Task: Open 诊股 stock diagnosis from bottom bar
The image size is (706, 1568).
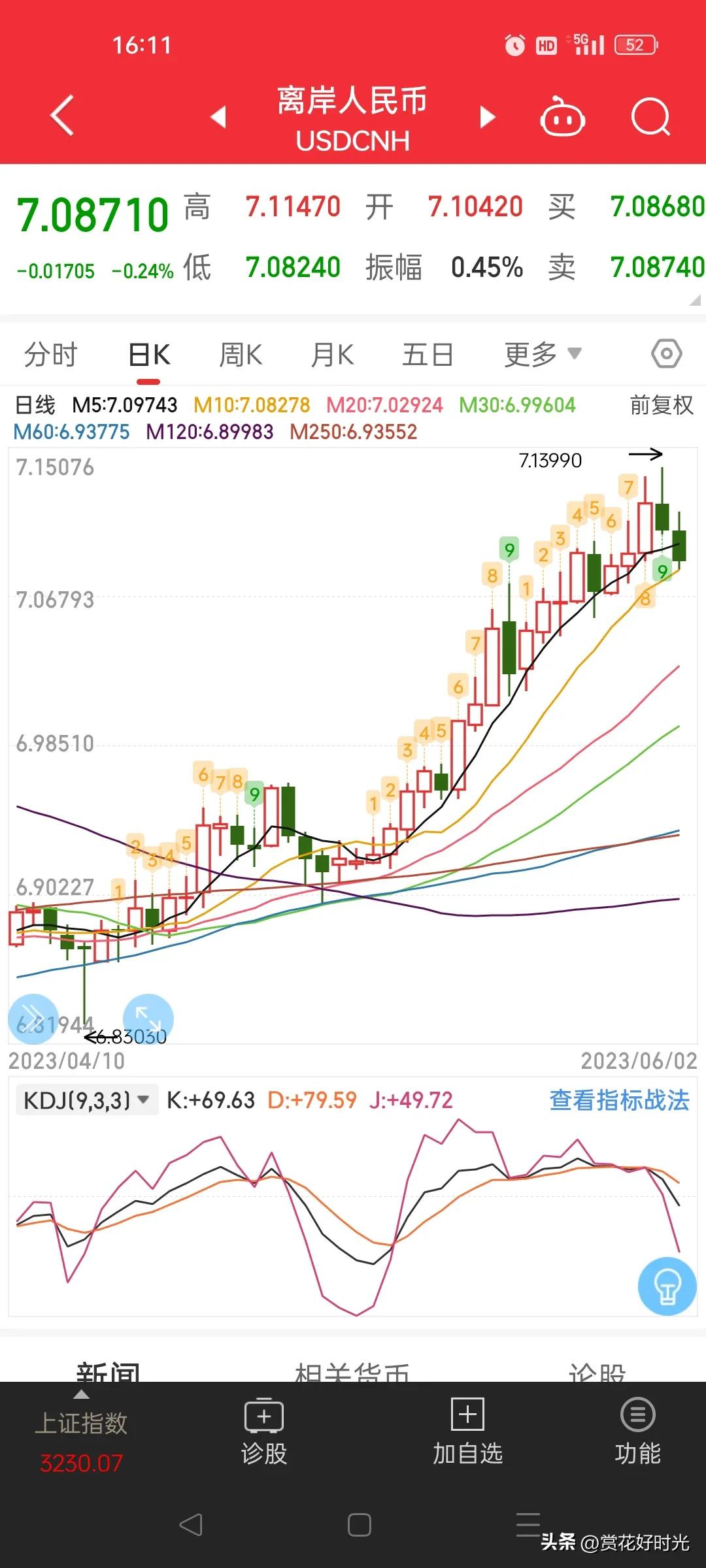Action: click(263, 1439)
